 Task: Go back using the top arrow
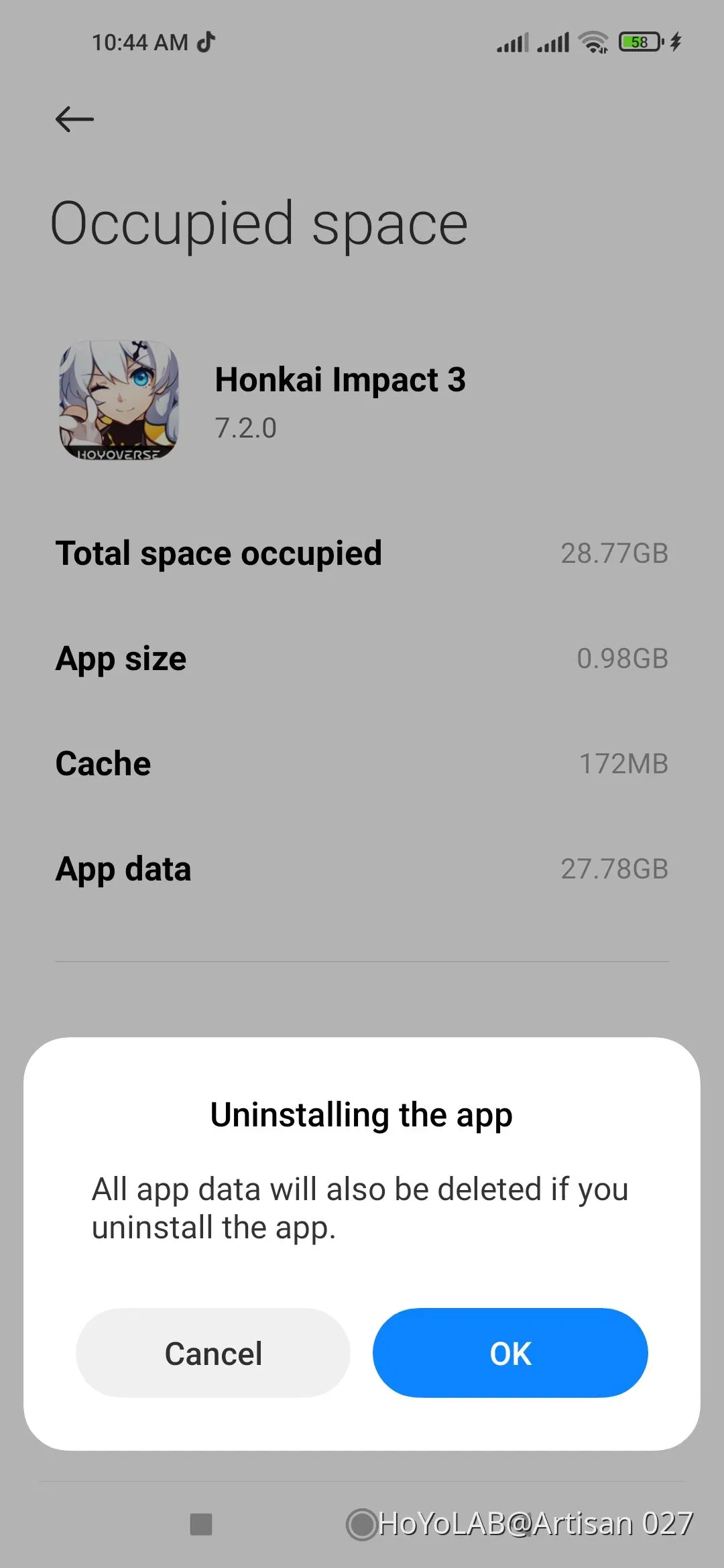74,119
